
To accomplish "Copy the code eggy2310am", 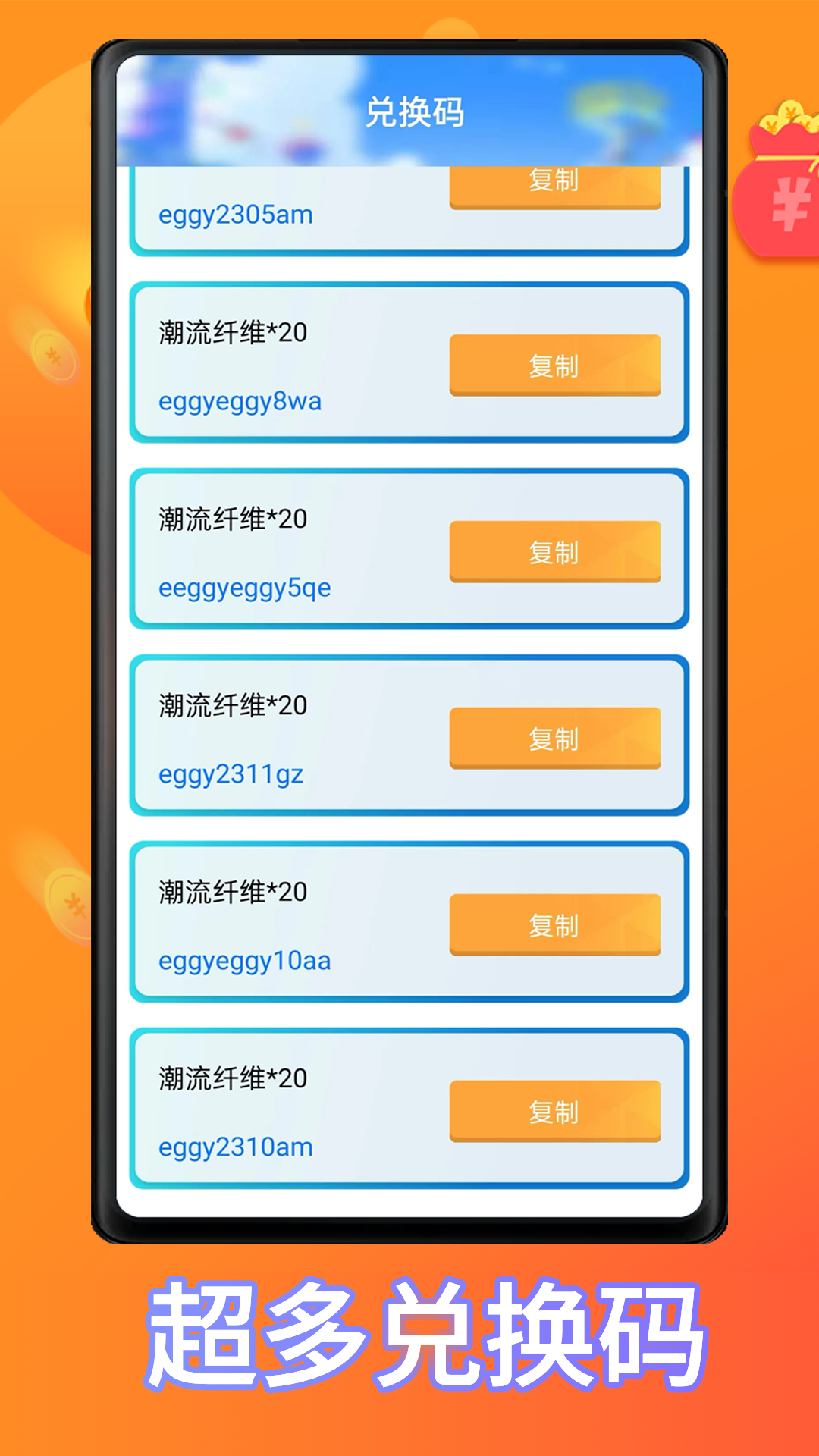I will pos(554,1111).
